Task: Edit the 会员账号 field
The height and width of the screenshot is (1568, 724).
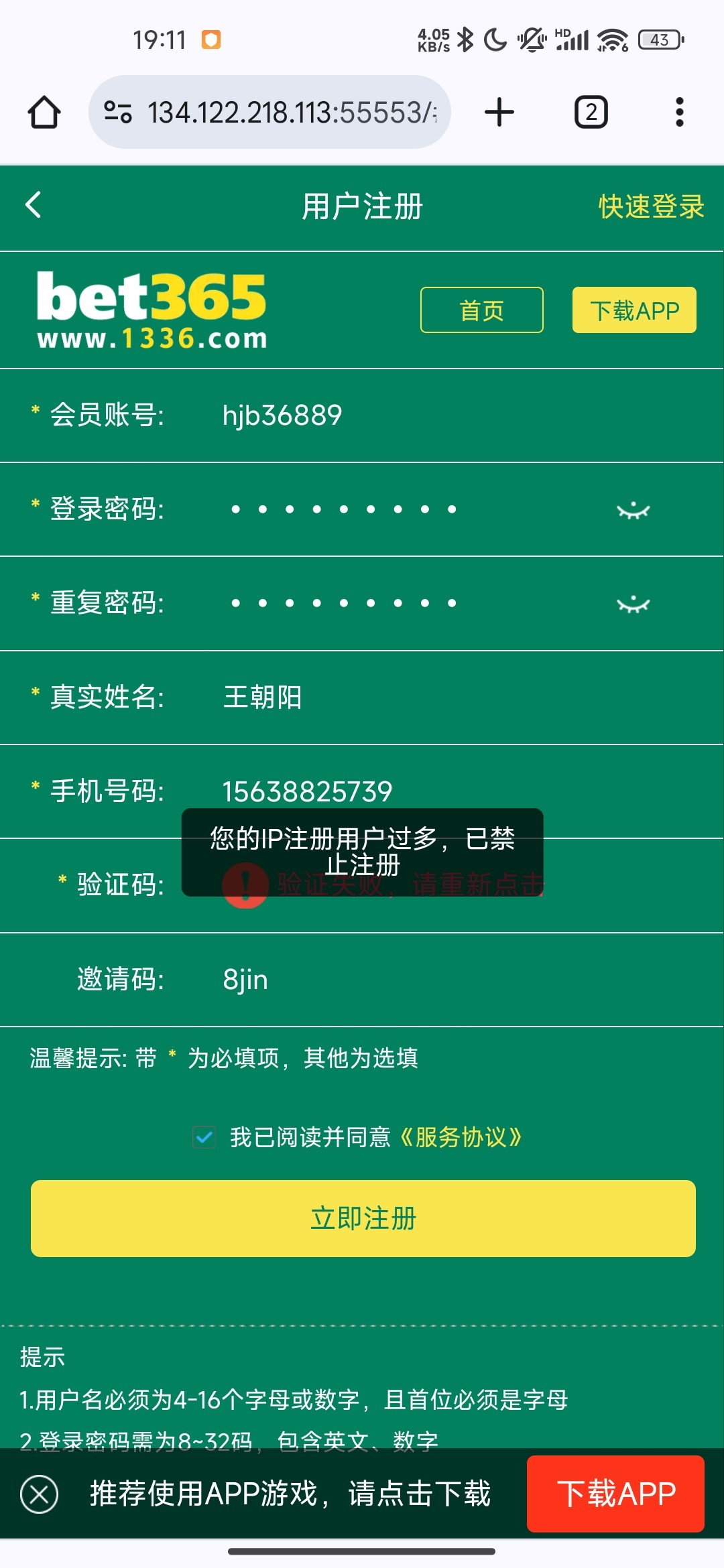Action: click(402, 415)
